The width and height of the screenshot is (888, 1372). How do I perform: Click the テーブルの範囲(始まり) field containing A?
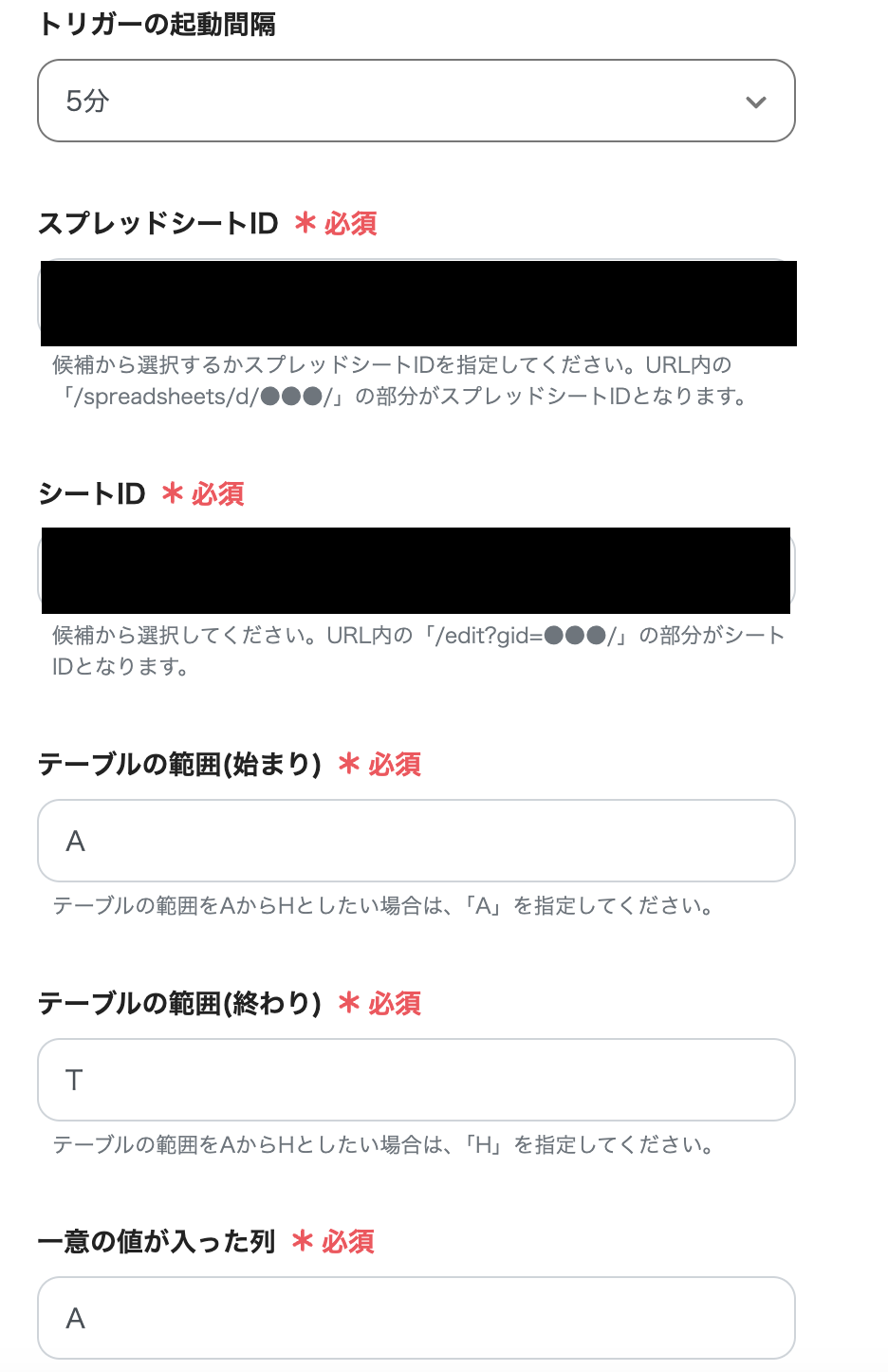coord(416,841)
